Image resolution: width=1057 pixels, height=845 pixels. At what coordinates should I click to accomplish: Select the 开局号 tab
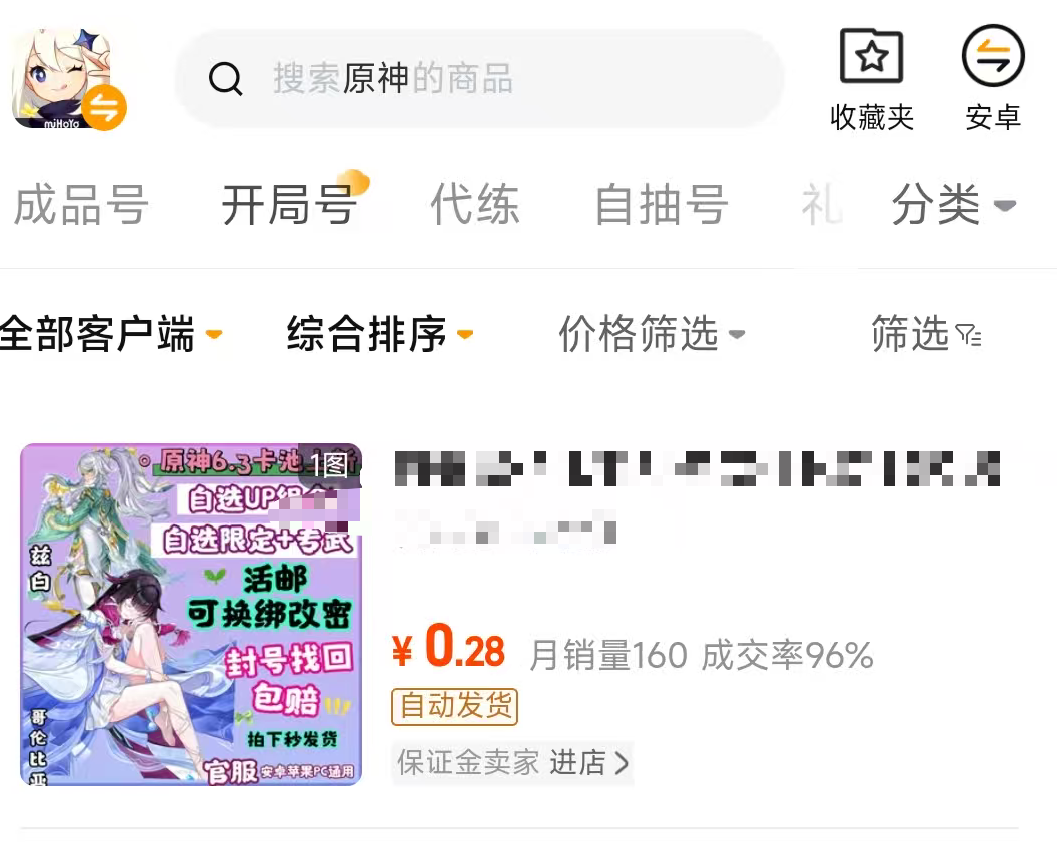[x=290, y=206]
